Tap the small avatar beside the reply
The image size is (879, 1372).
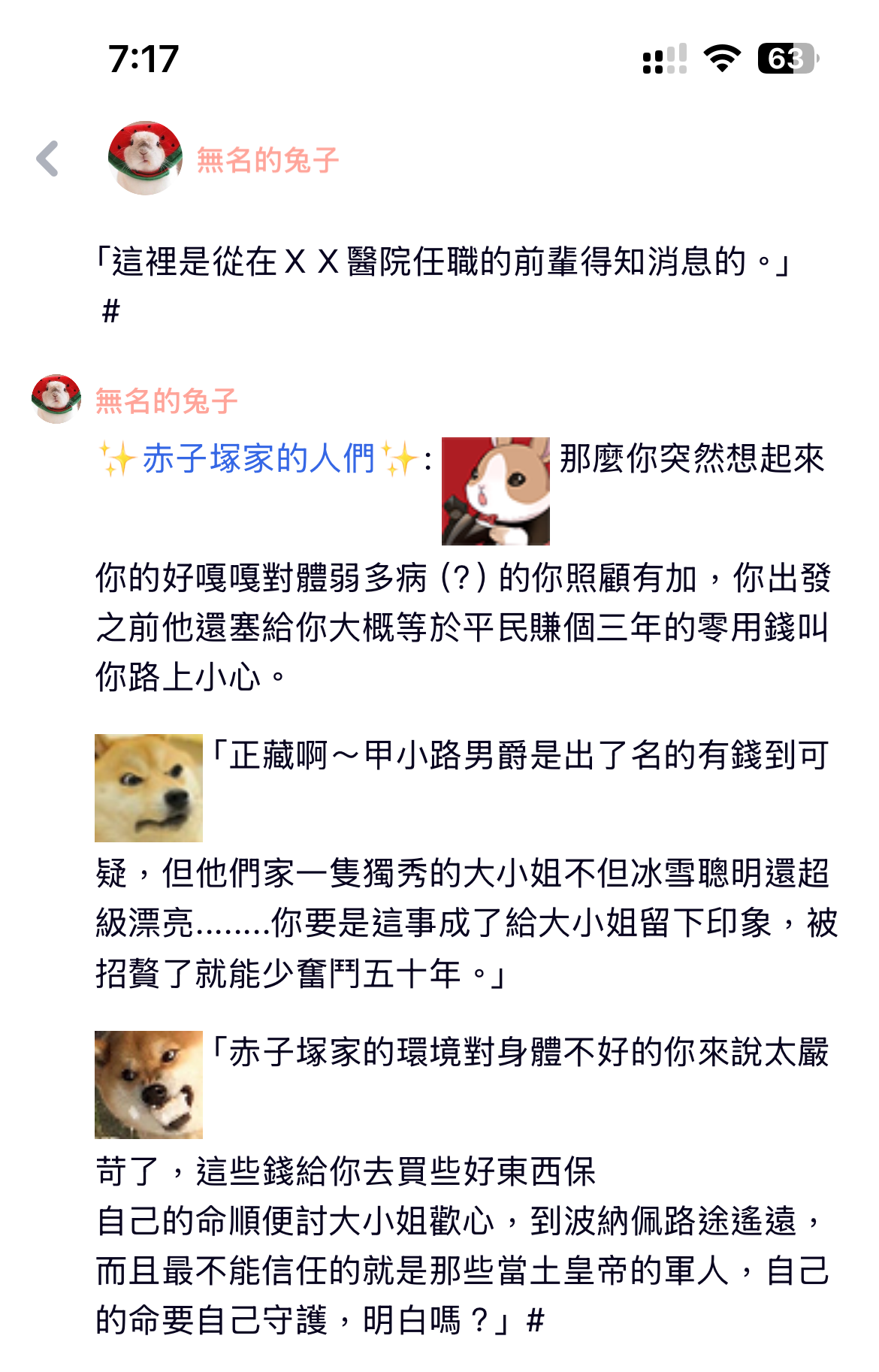tap(56, 399)
